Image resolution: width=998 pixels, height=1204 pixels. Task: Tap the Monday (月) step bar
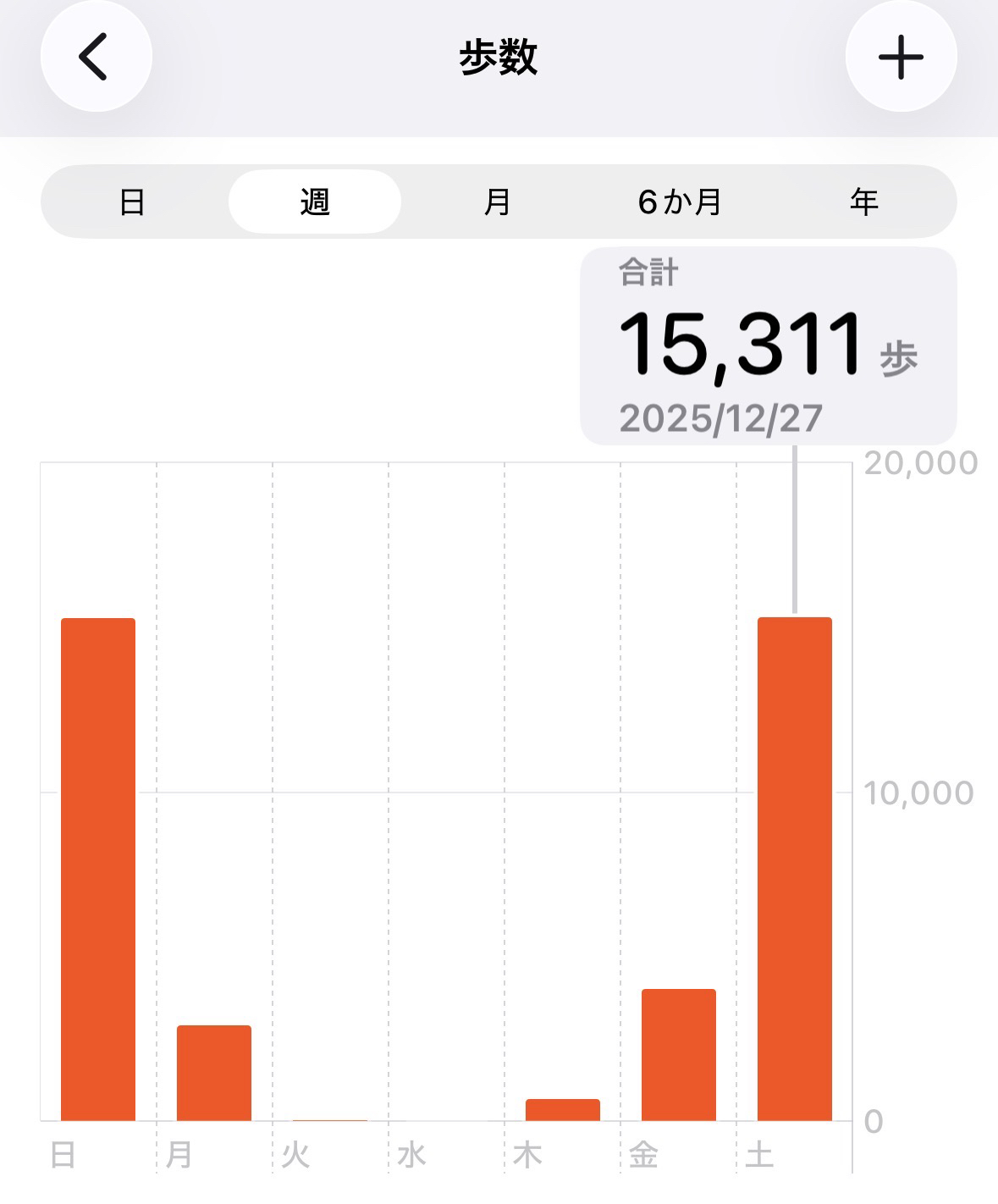click(x=214, y=1073)
